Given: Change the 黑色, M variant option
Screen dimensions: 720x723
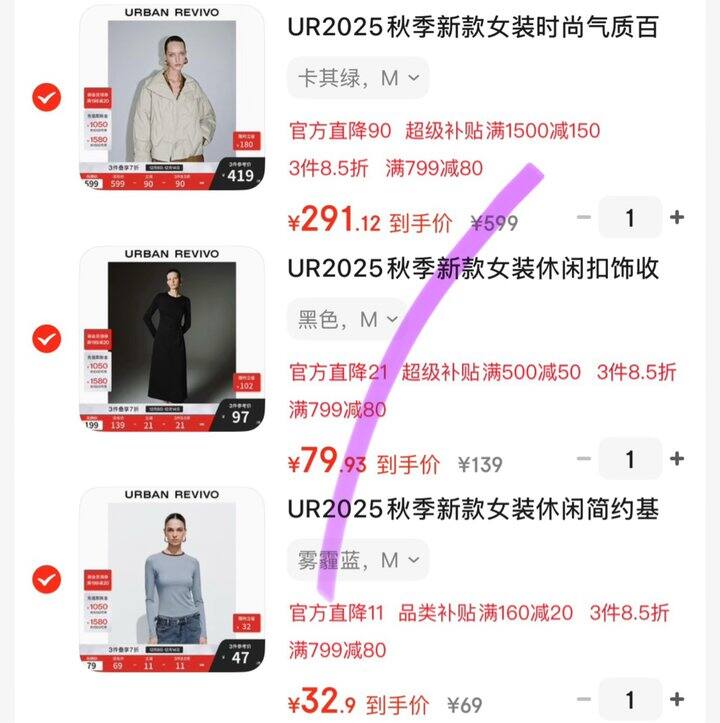Looking at the screenshot, I should [x=346, y=319].
